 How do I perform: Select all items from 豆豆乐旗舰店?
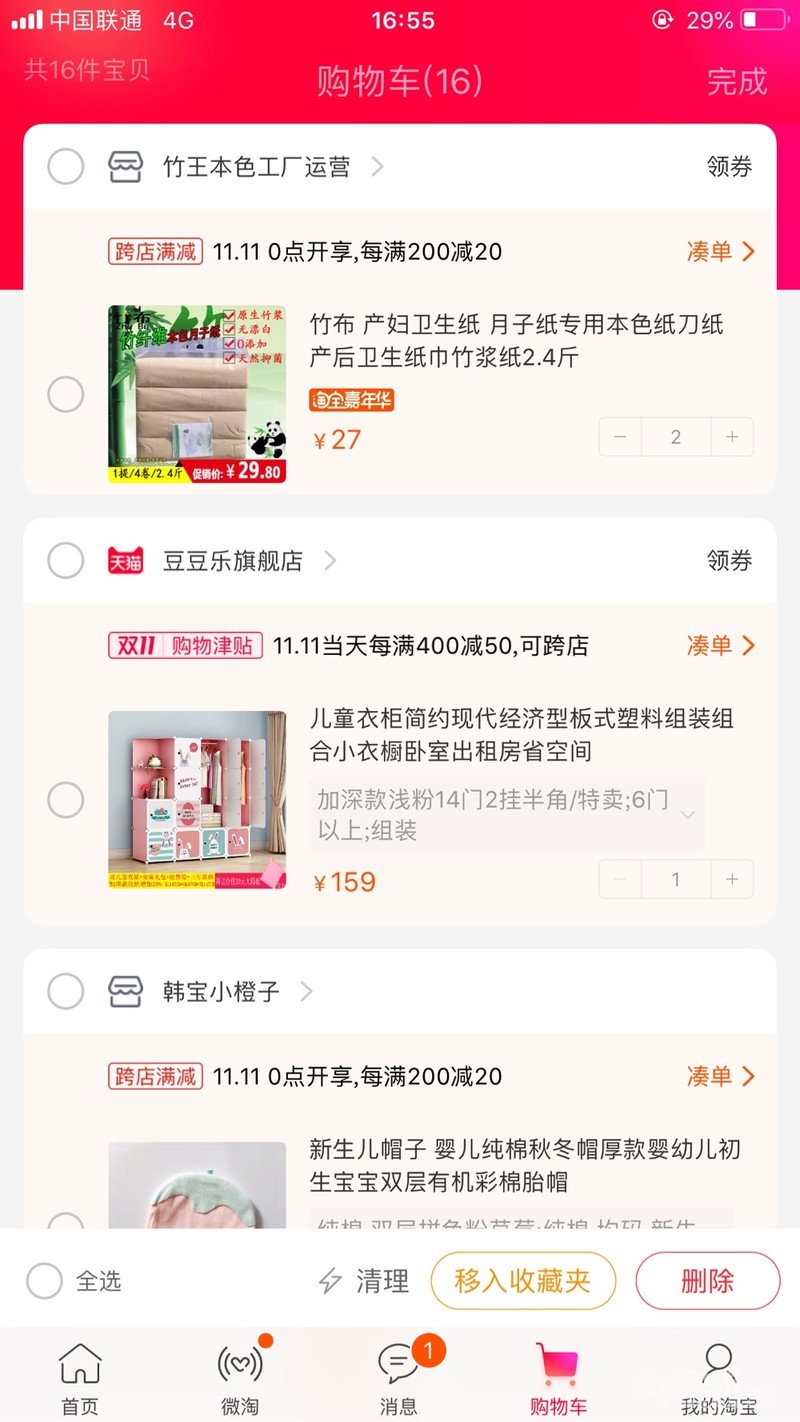(x=66, y=561)
